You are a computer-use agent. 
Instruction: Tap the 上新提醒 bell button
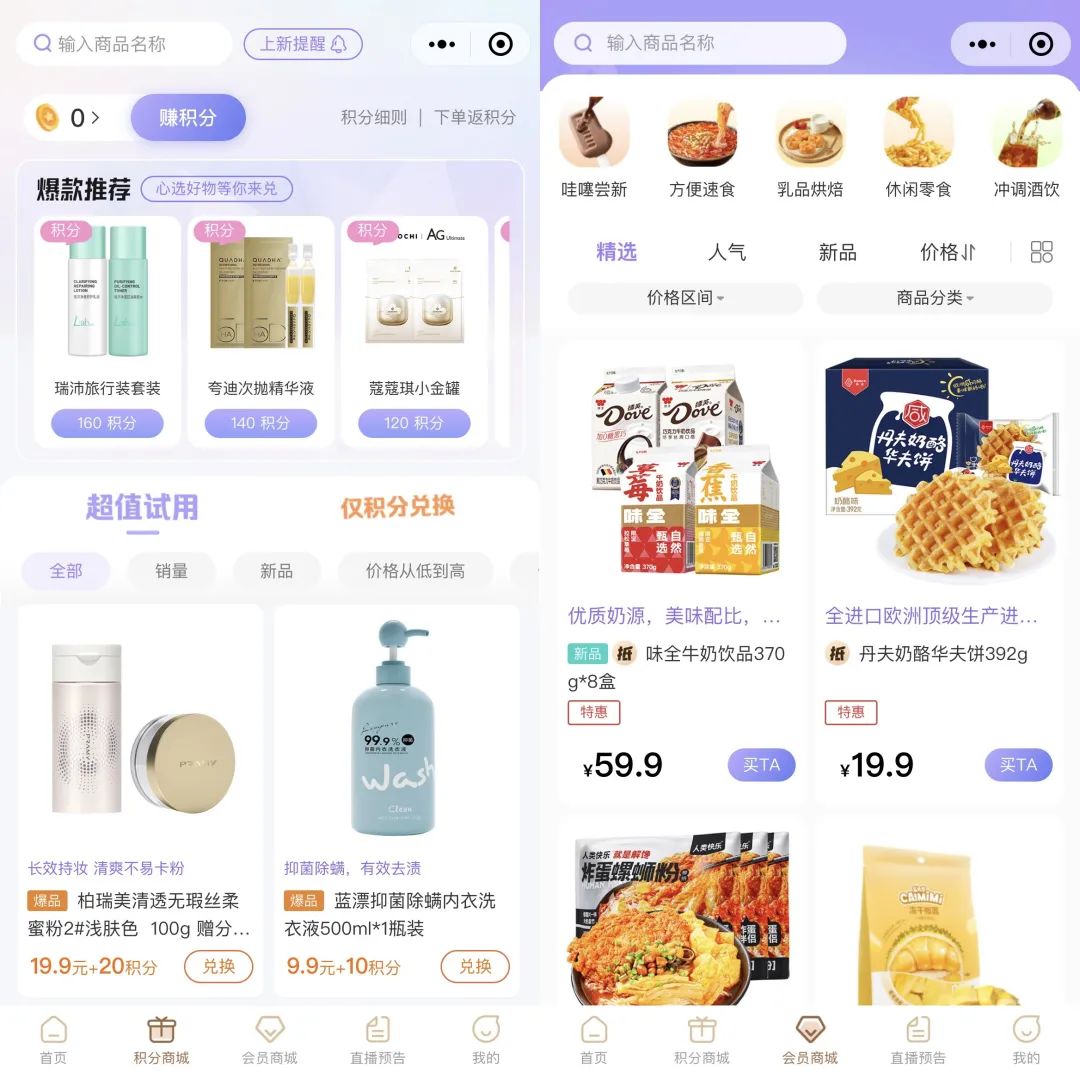click(302, 44)
